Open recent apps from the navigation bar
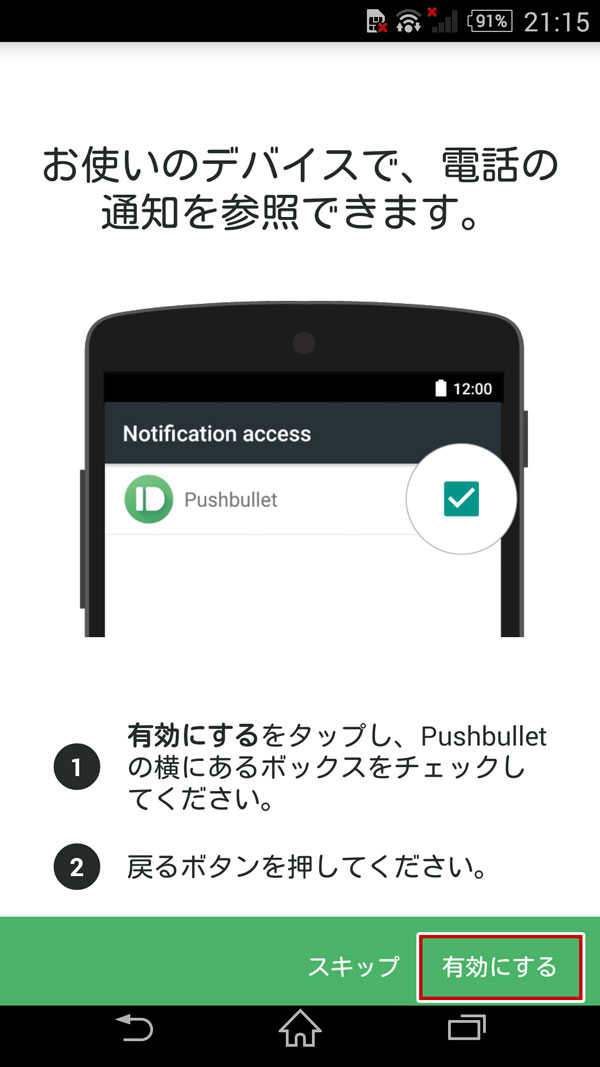This screenshot has width=600, height=1067. [x=466, y=1028]
